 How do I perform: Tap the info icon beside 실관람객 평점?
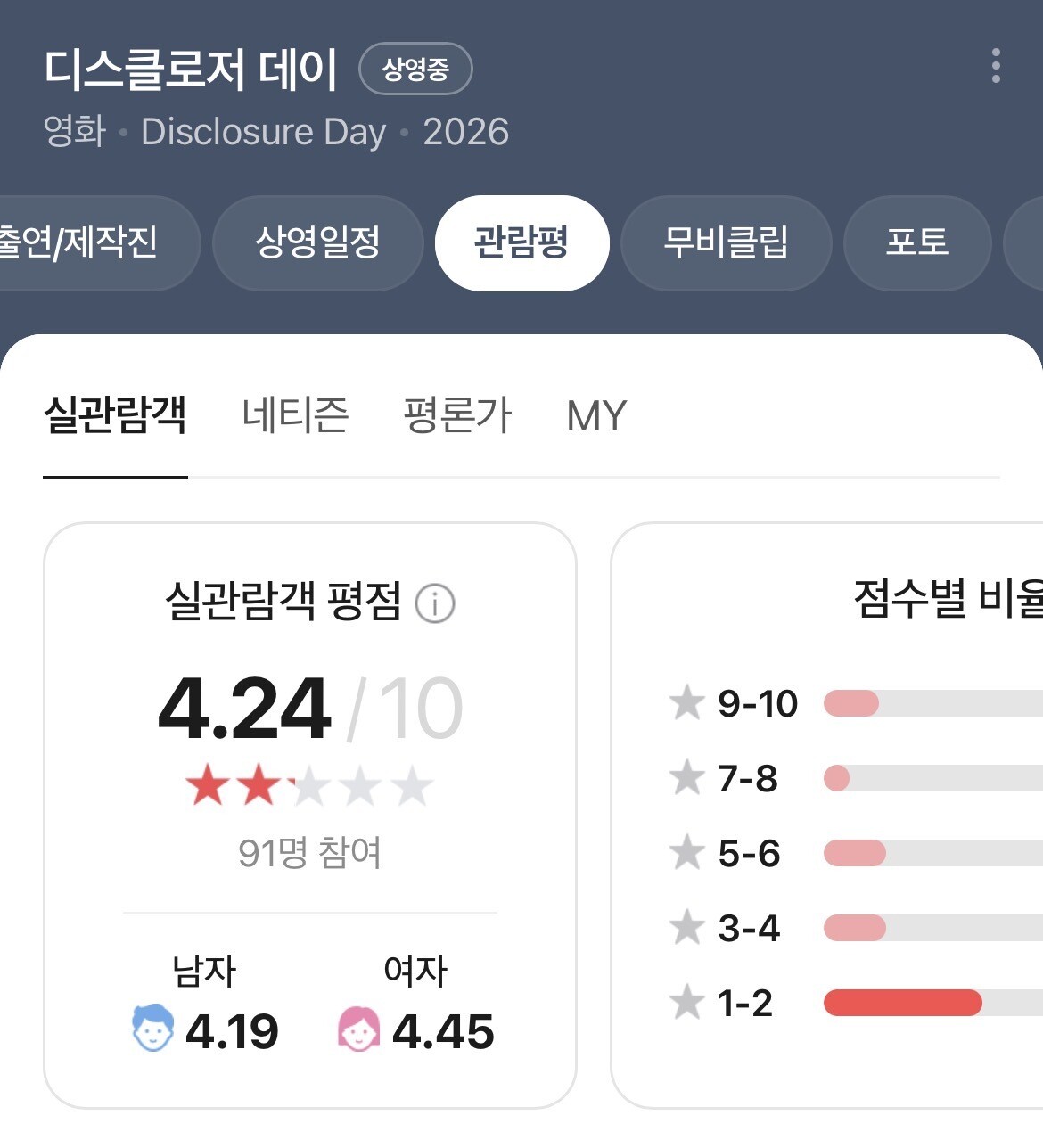tap(435, 603)
